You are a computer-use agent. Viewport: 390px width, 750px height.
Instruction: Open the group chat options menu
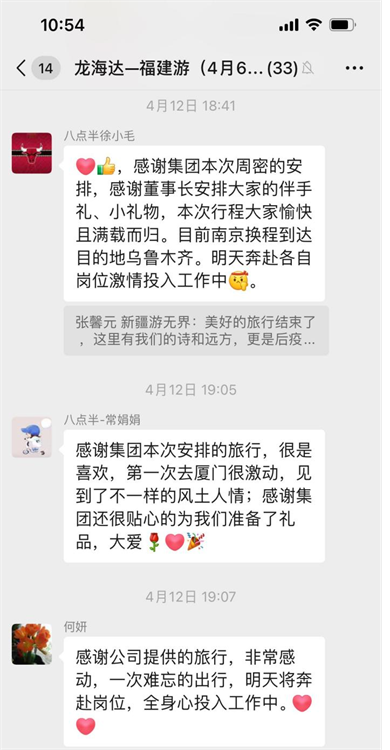[354, 68]
